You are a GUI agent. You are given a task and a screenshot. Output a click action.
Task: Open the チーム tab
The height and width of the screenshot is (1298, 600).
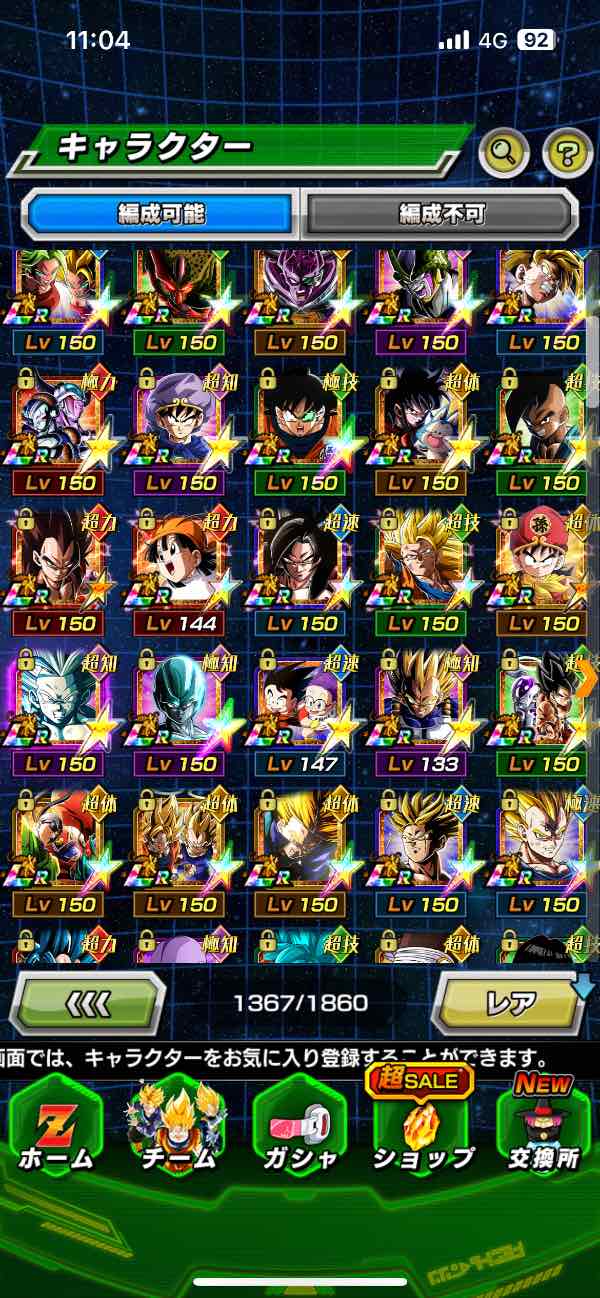176,1128
